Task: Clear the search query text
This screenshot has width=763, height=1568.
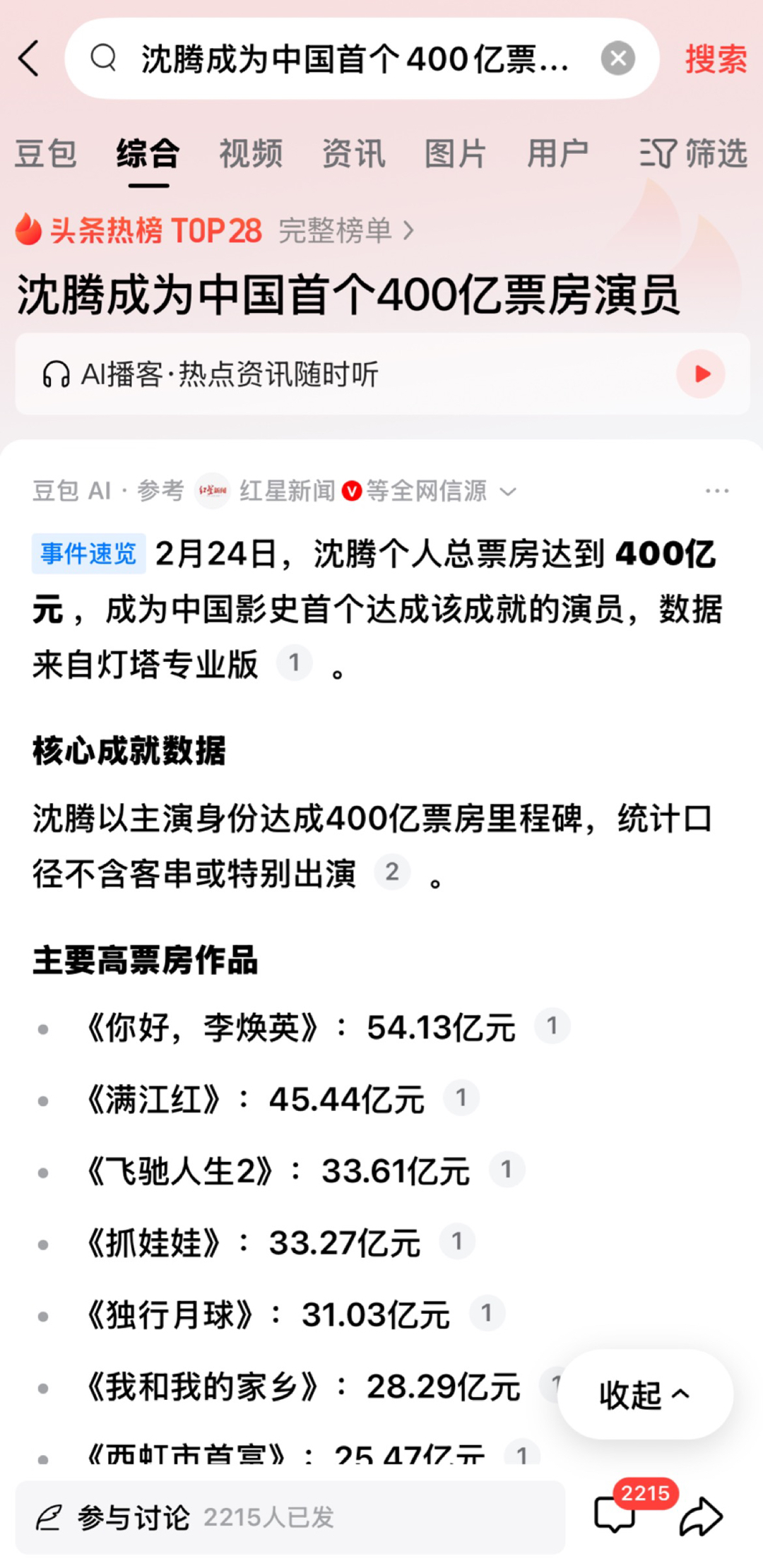Action: (x=617, y=59)
